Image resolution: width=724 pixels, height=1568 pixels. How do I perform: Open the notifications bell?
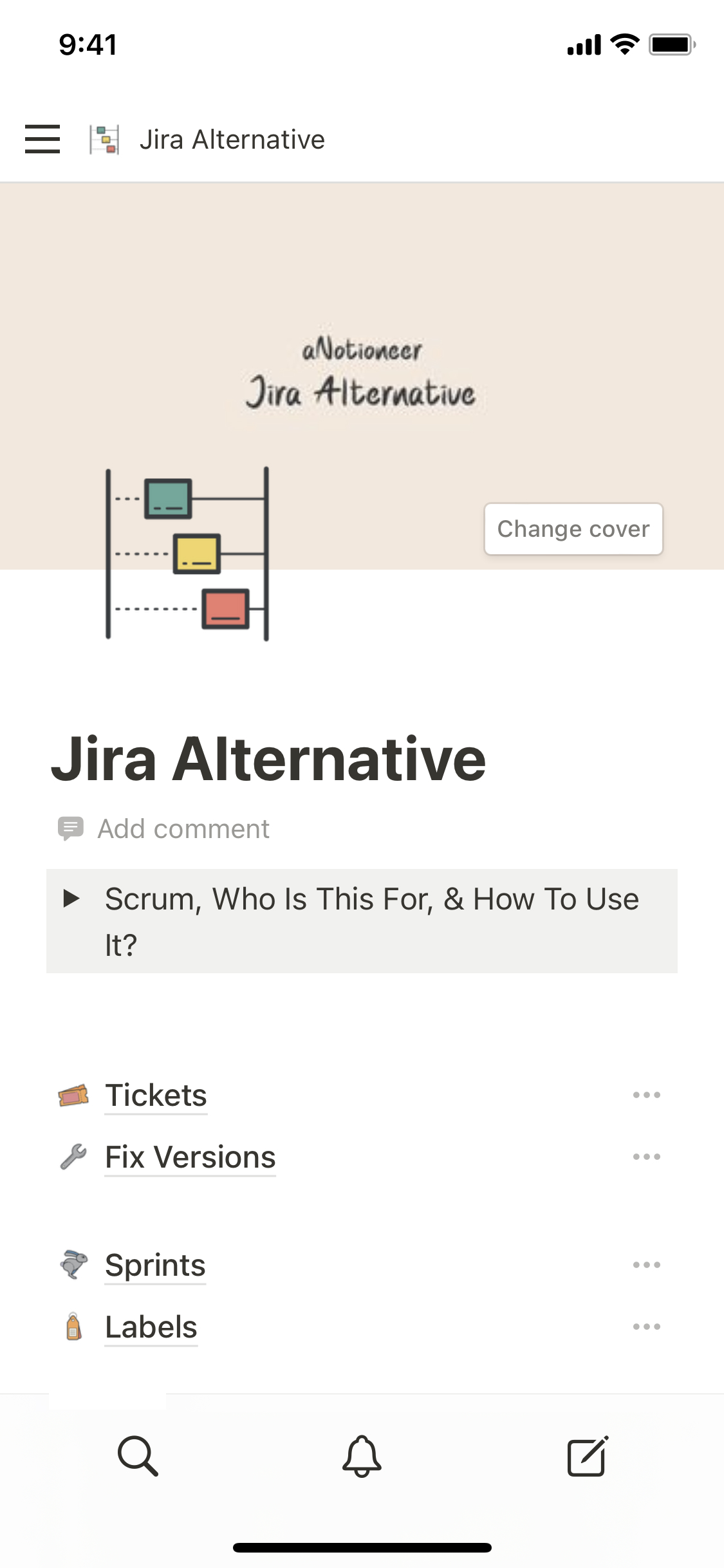tap(362, 1456)
